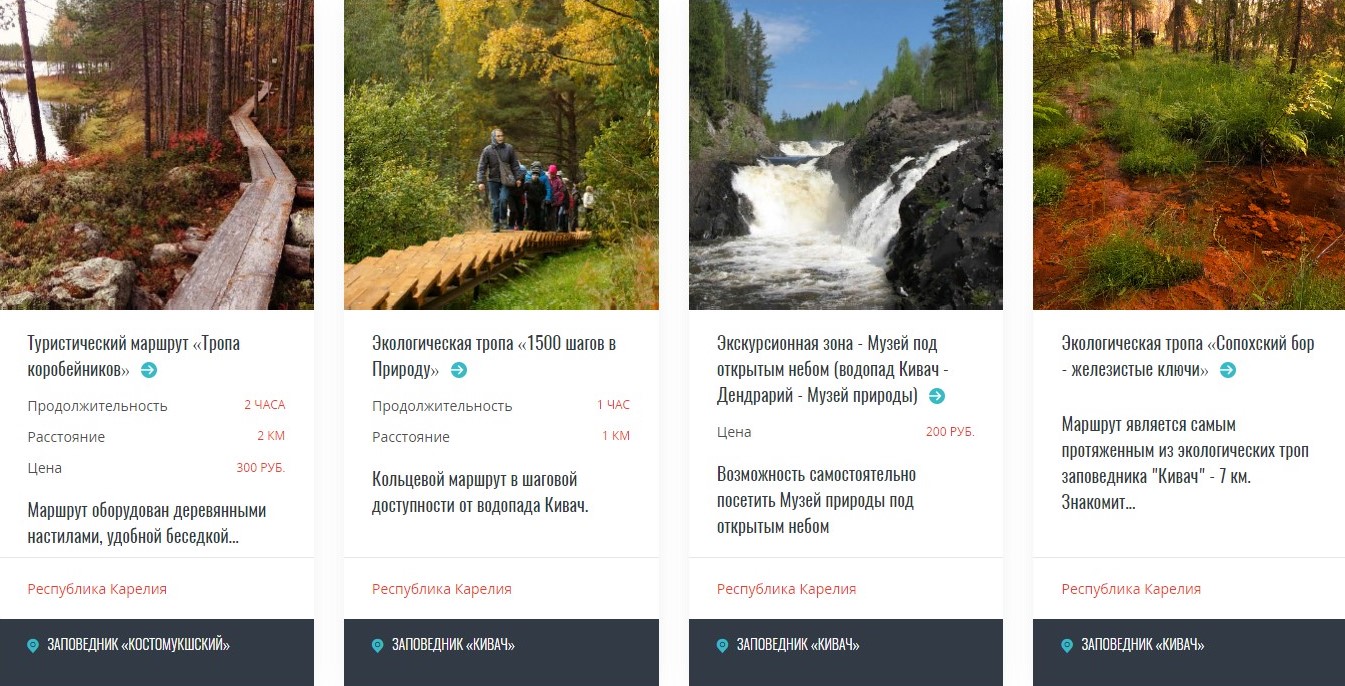
Task: Tap the arrow next to «железистые ключи»
Action: (1228, 370)
